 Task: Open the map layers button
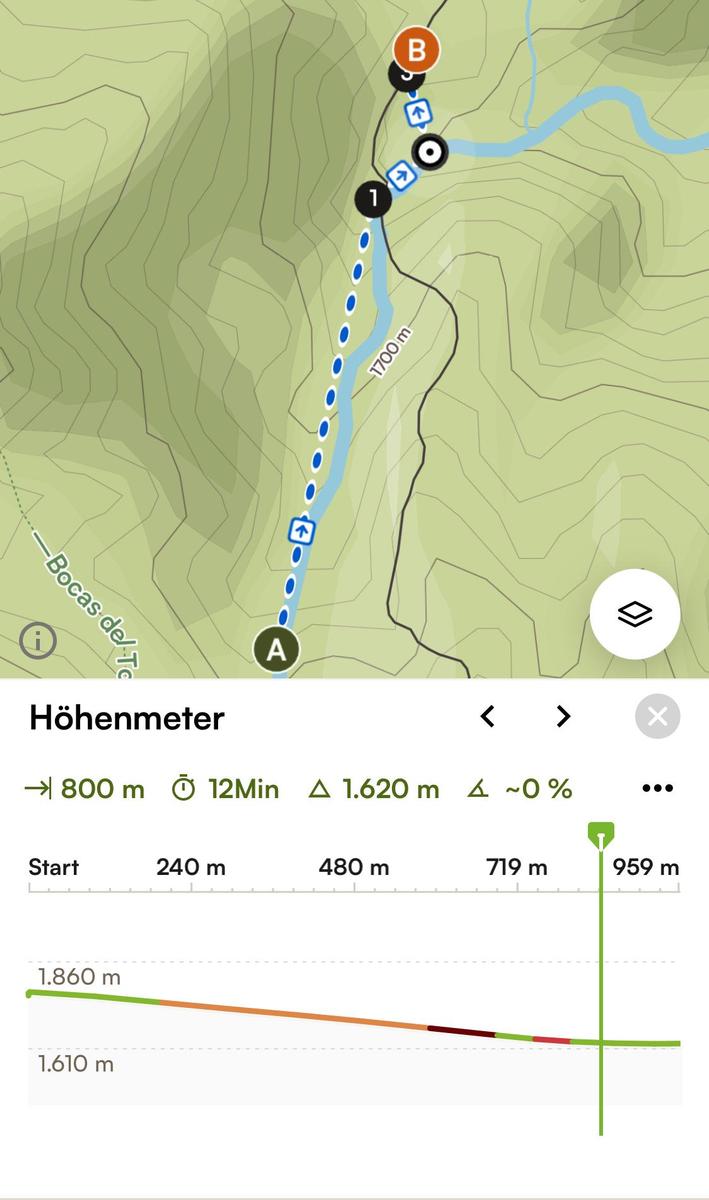[x=635, y=614]
